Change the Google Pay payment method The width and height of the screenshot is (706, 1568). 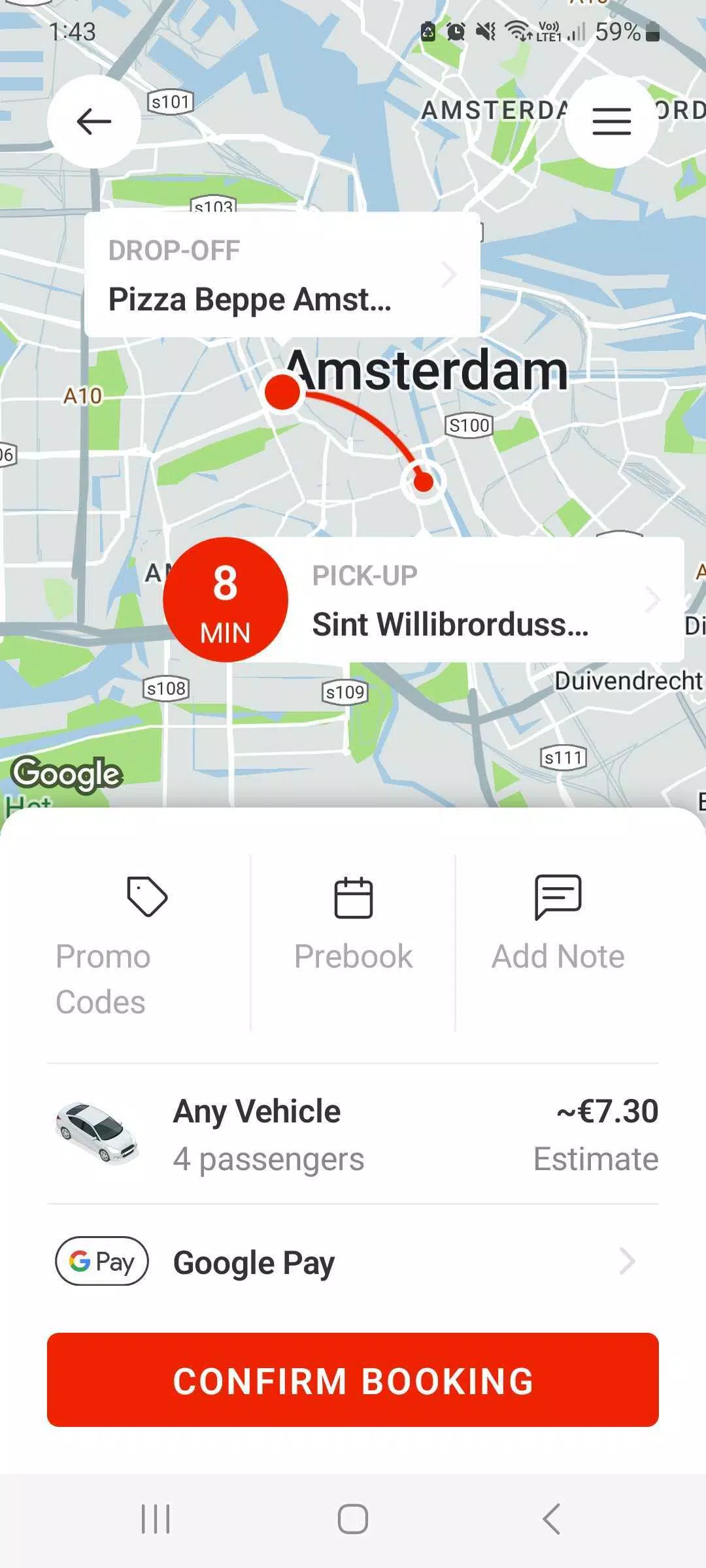tap(353, 1262)
